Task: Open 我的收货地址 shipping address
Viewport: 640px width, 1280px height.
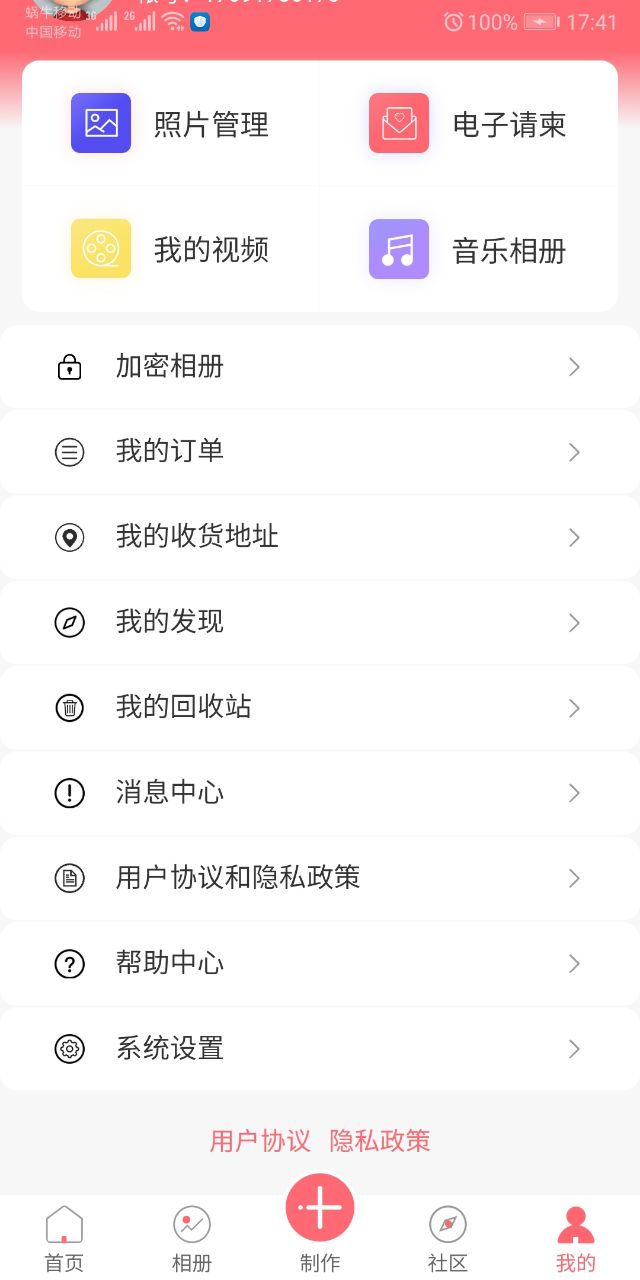Action: tap(320, 537)
